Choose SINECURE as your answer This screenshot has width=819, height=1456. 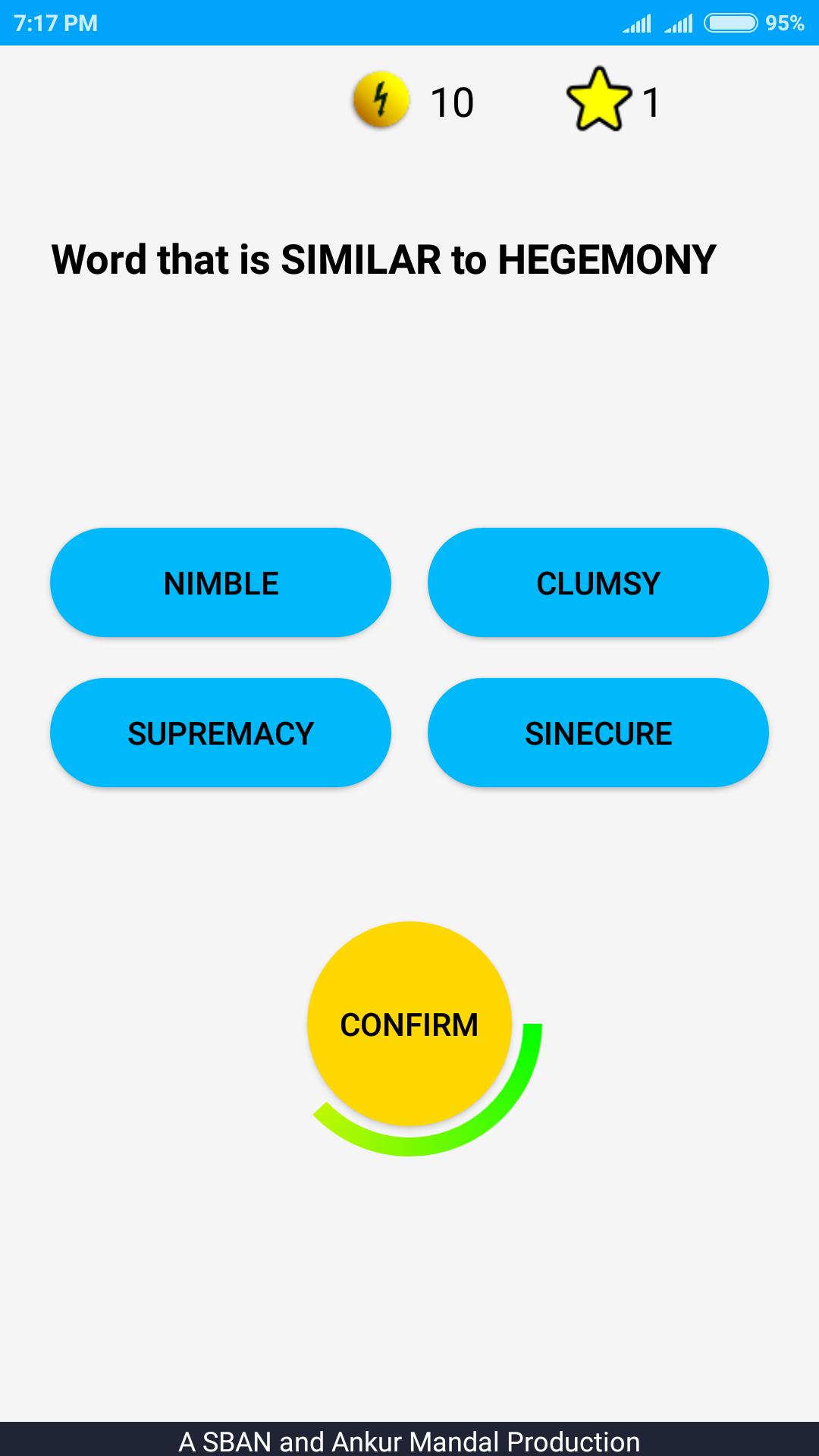pos(598,732)
